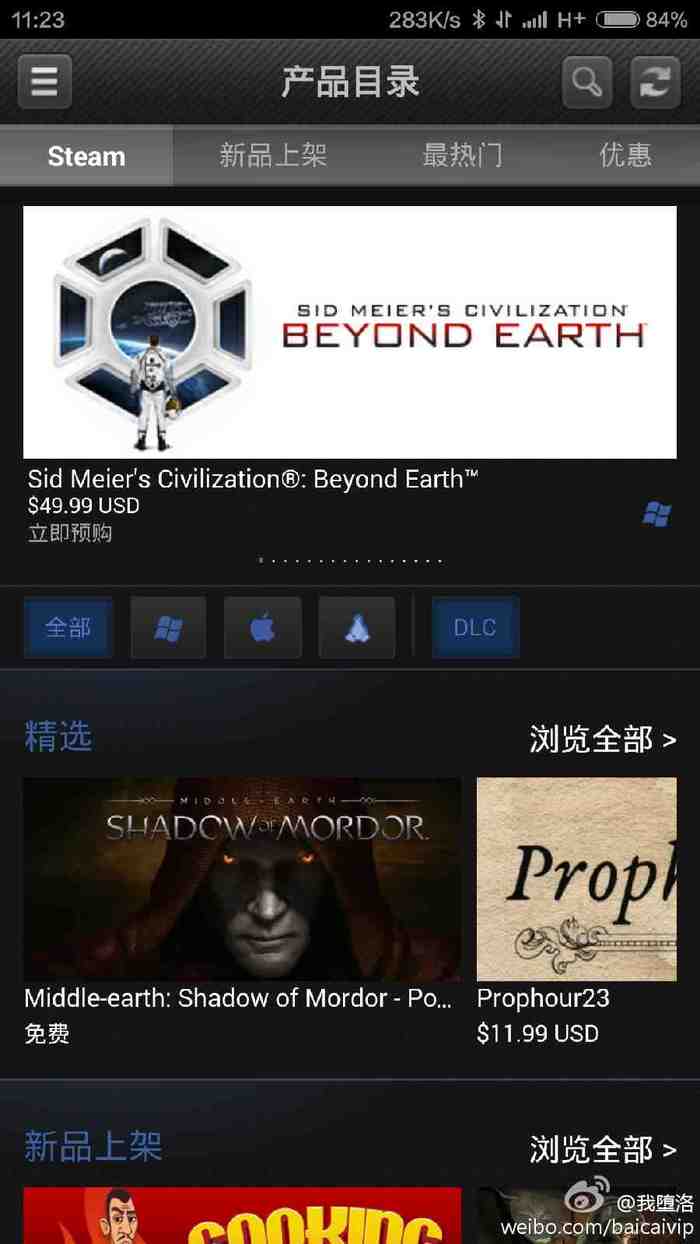The height and width of the screenshot is (1244, 700).
Task: Switch to the 最热门 tab
Action: pos(462,156)
